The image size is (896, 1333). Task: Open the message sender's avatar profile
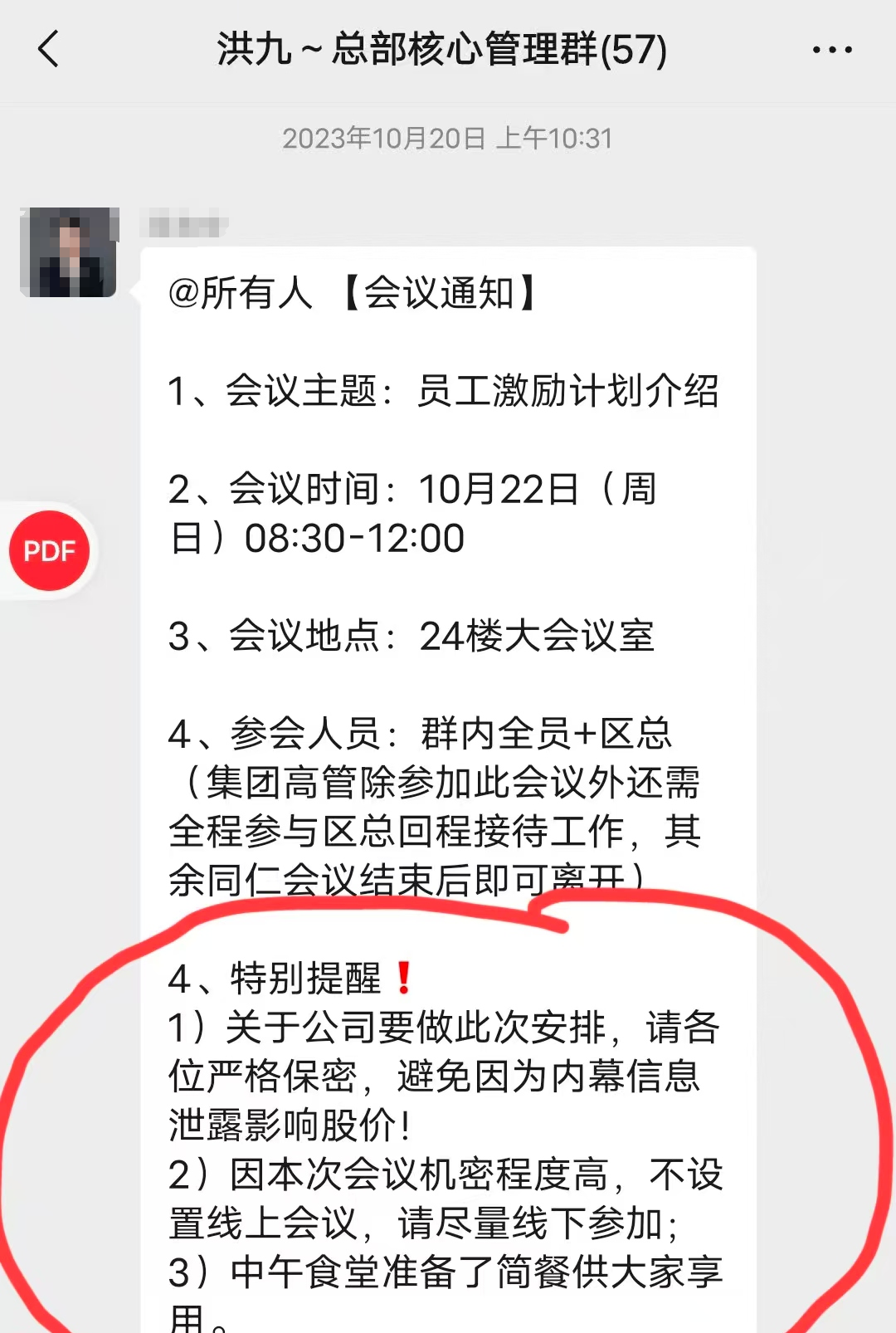click(x=69, y=252)
